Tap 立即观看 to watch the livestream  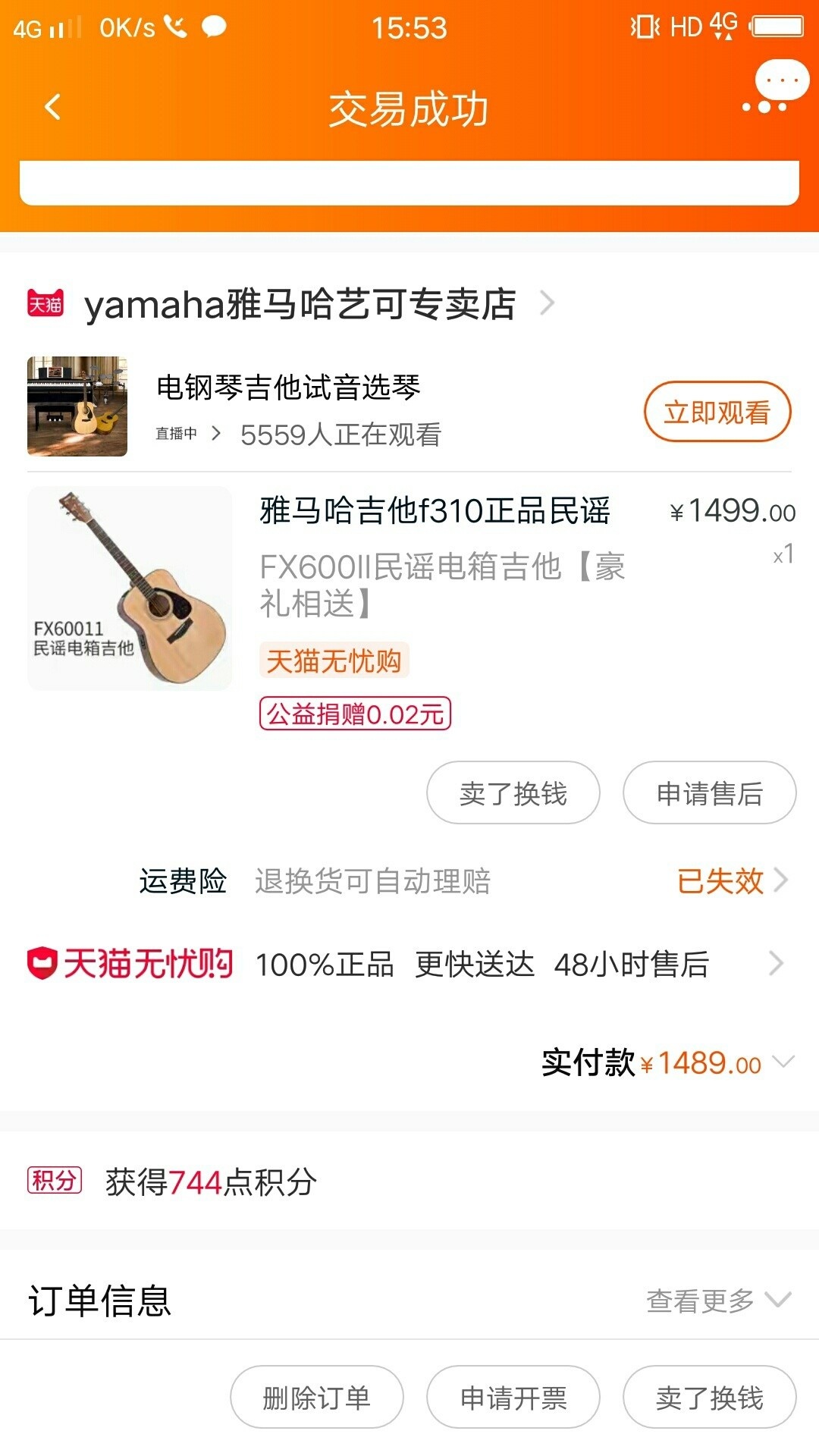[717, 412]
